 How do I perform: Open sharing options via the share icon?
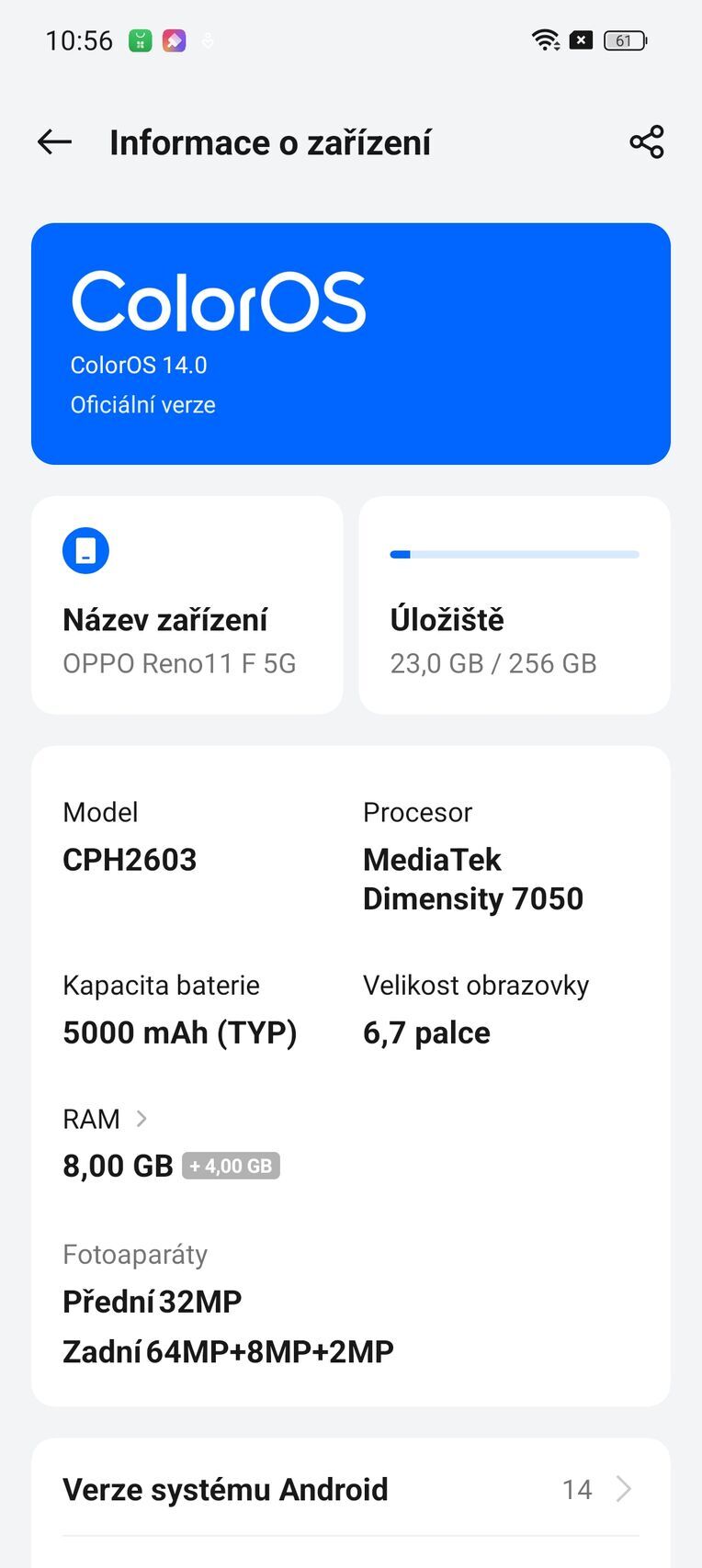pos(646,141)
